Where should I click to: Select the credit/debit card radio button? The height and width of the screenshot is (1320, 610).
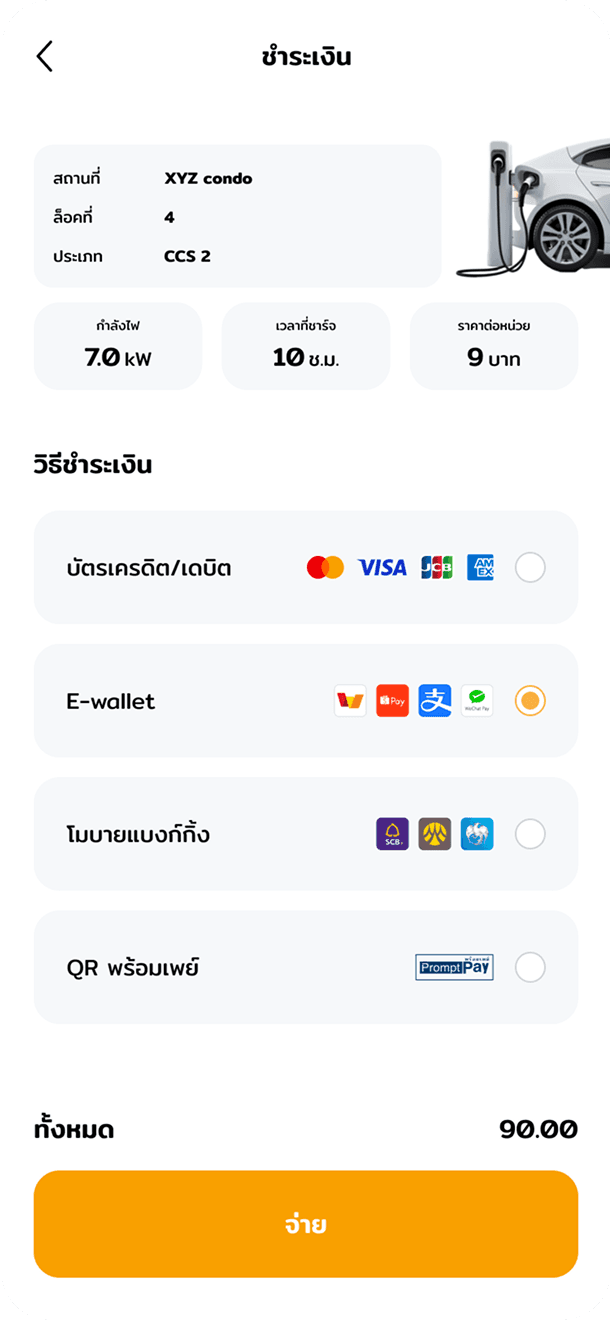click(530, 568)
